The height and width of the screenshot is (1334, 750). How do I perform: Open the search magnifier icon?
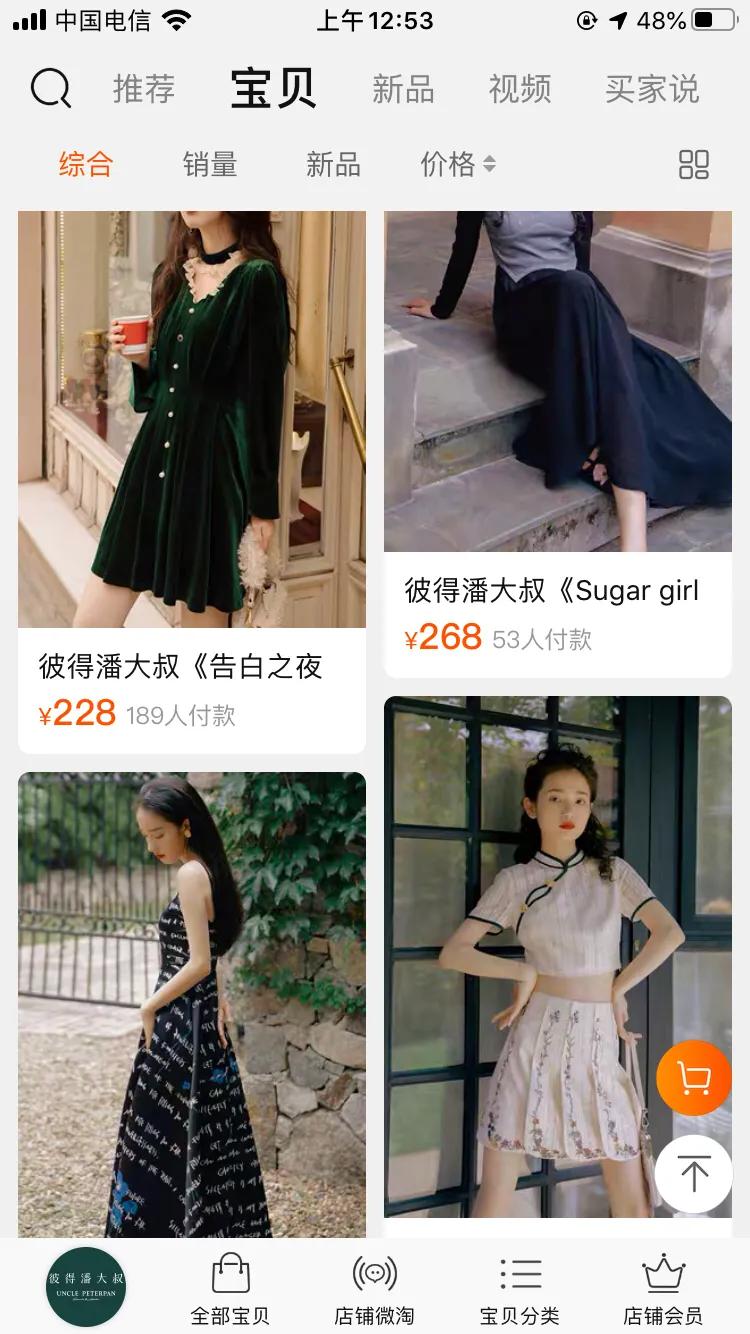click(50, 89)
